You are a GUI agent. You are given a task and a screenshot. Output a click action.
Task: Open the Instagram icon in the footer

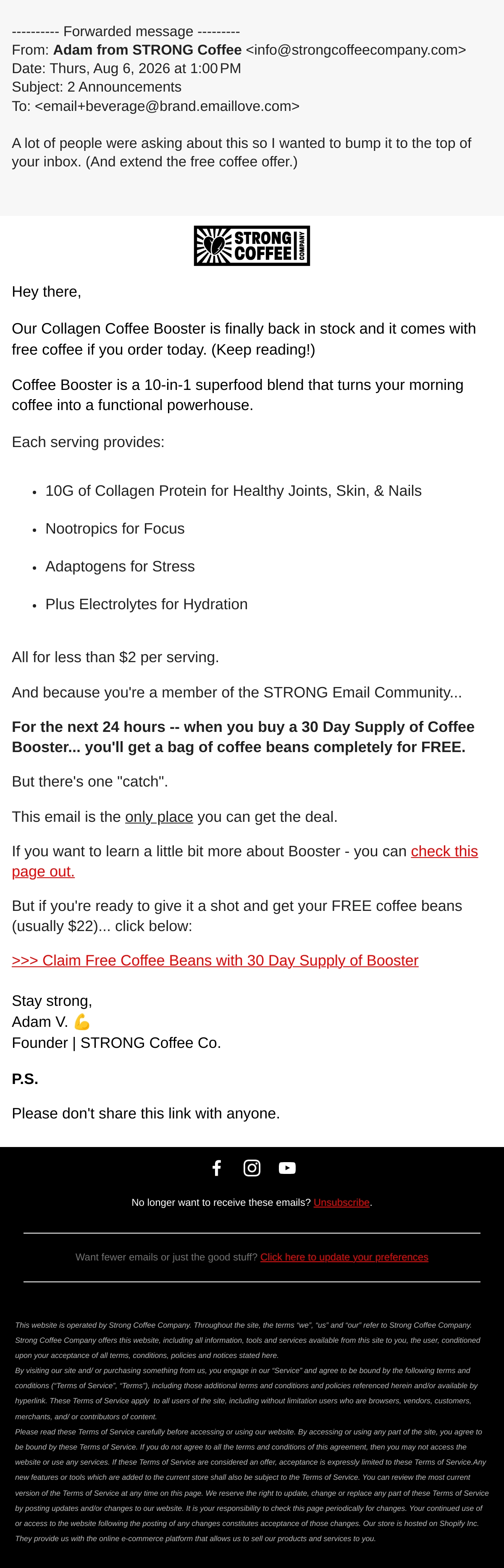(252, 1168)
